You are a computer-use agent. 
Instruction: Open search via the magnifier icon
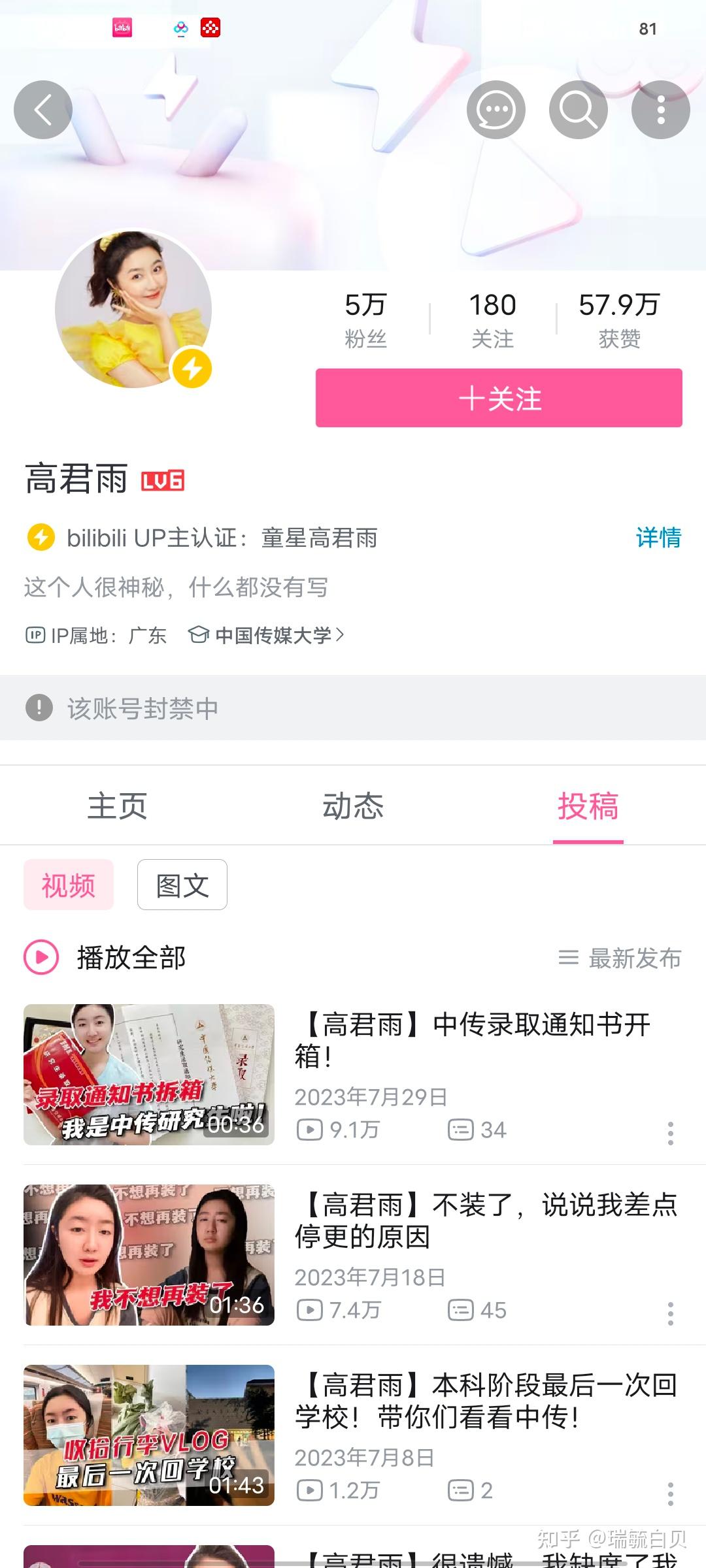point(579,110)
